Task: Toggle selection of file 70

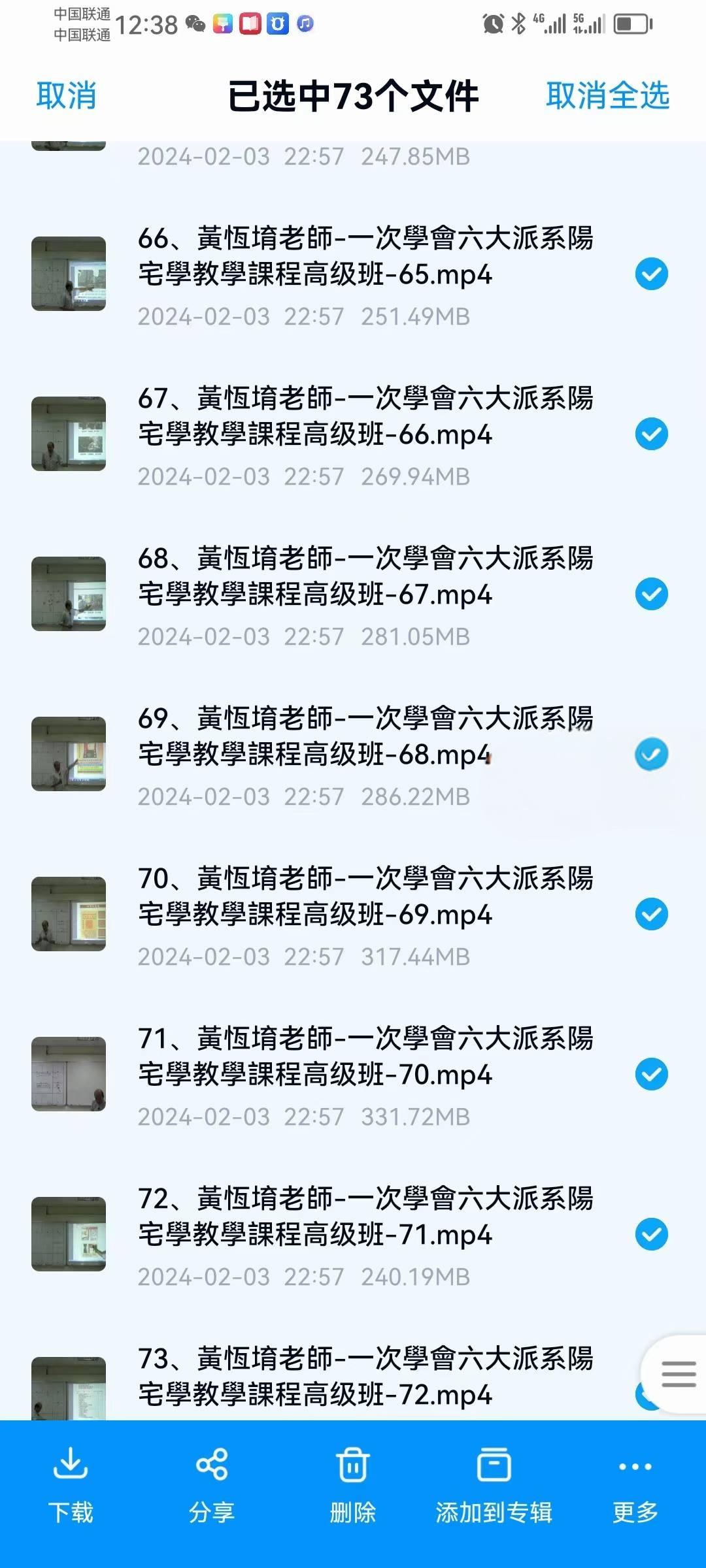Action: point(651,913)
